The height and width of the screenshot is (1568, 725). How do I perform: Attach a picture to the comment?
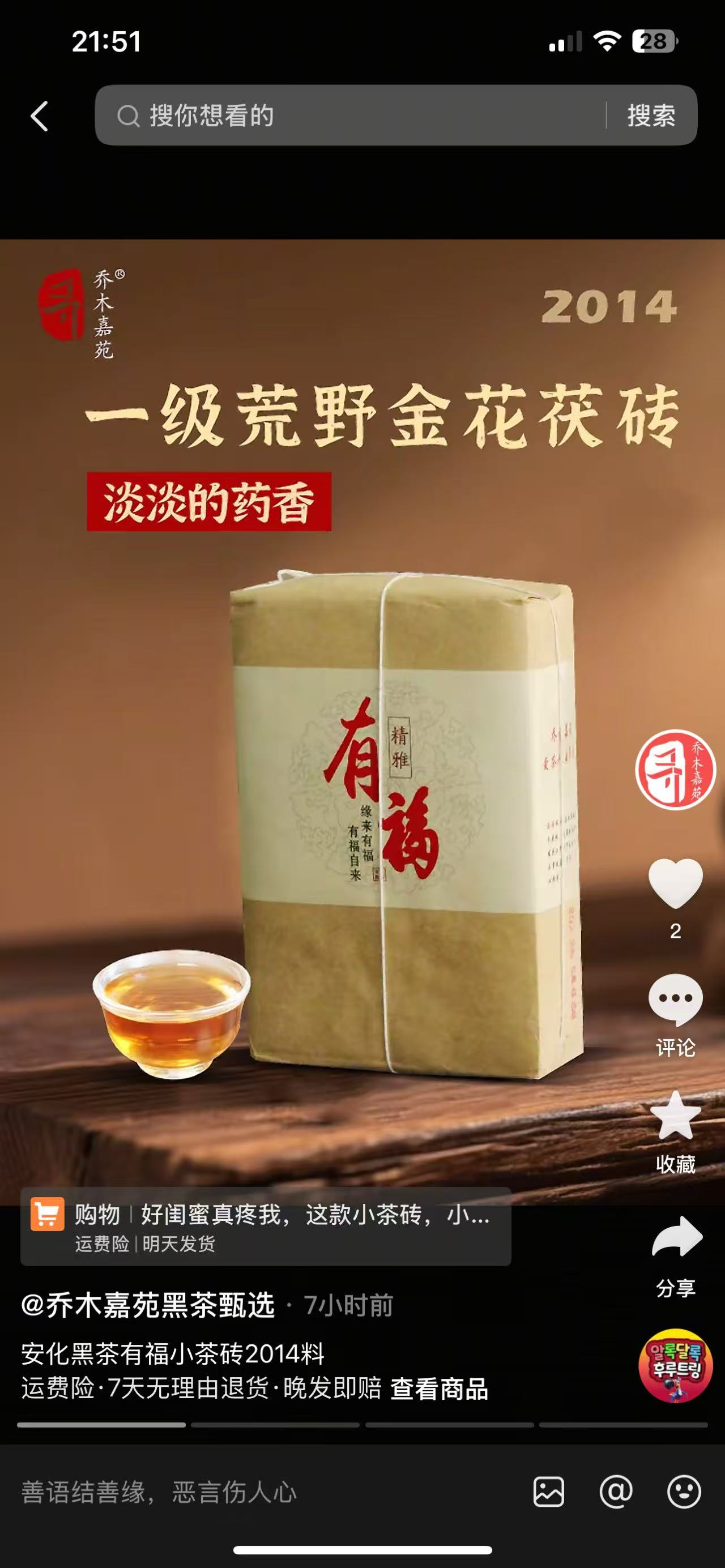click(x=548, y=1493)
